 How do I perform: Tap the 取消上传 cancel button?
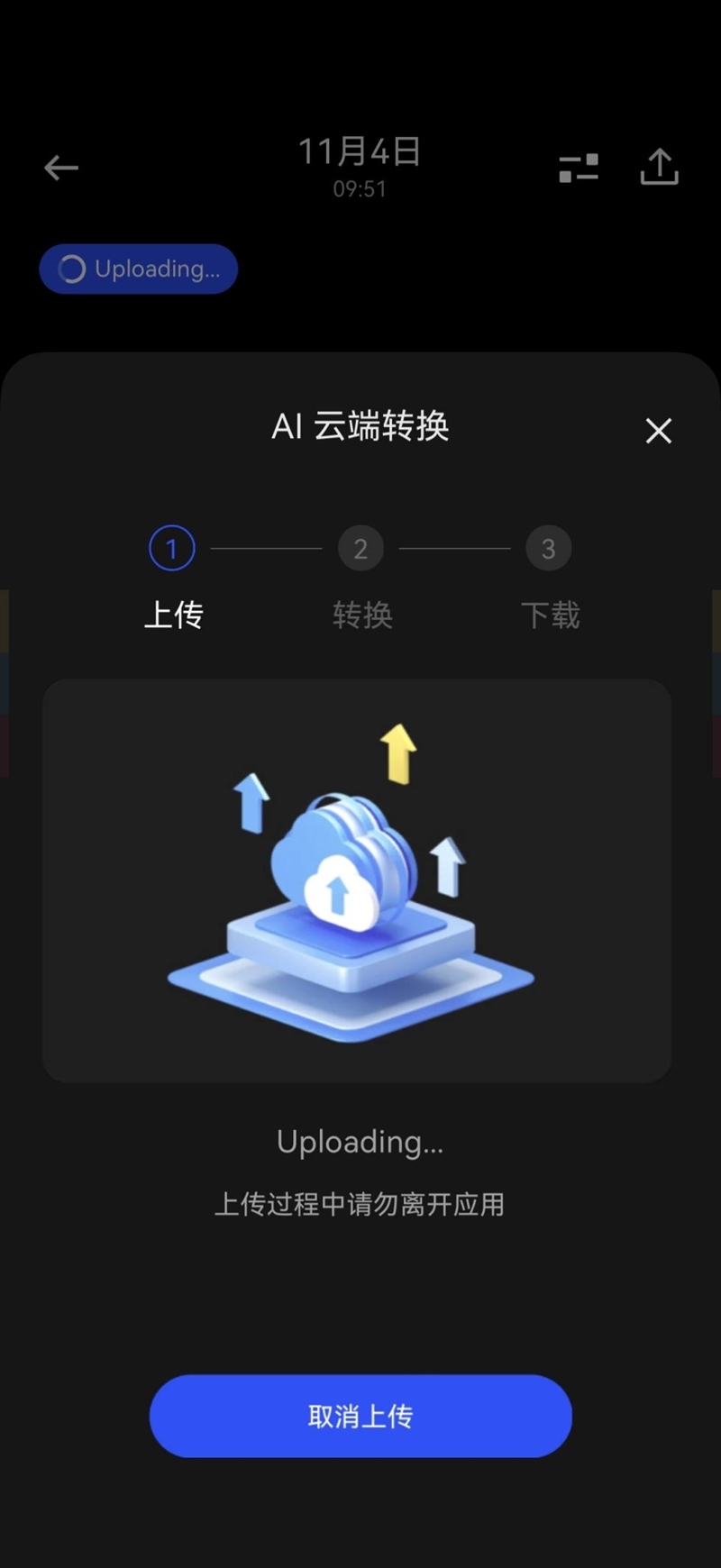pyautogui.click(x=360, y=1417)
